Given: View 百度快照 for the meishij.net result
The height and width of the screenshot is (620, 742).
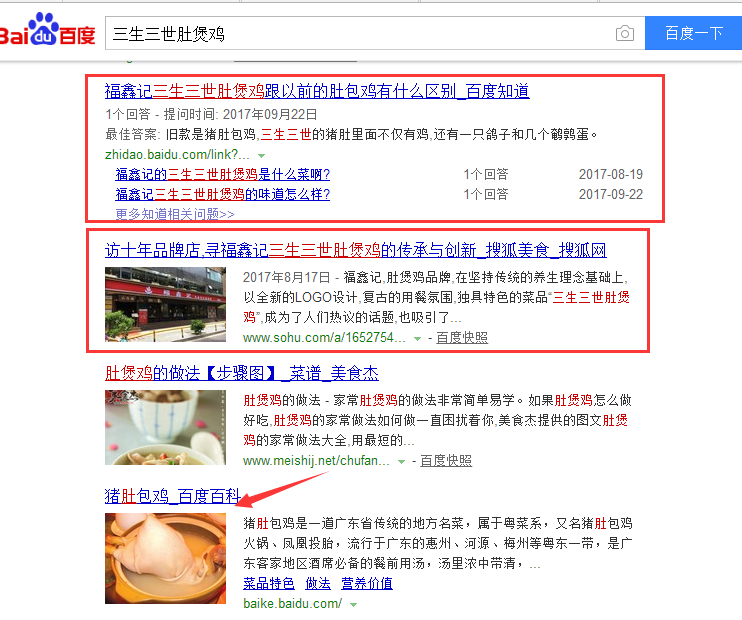Looking at the screenshot, I should tap(445, 461).
